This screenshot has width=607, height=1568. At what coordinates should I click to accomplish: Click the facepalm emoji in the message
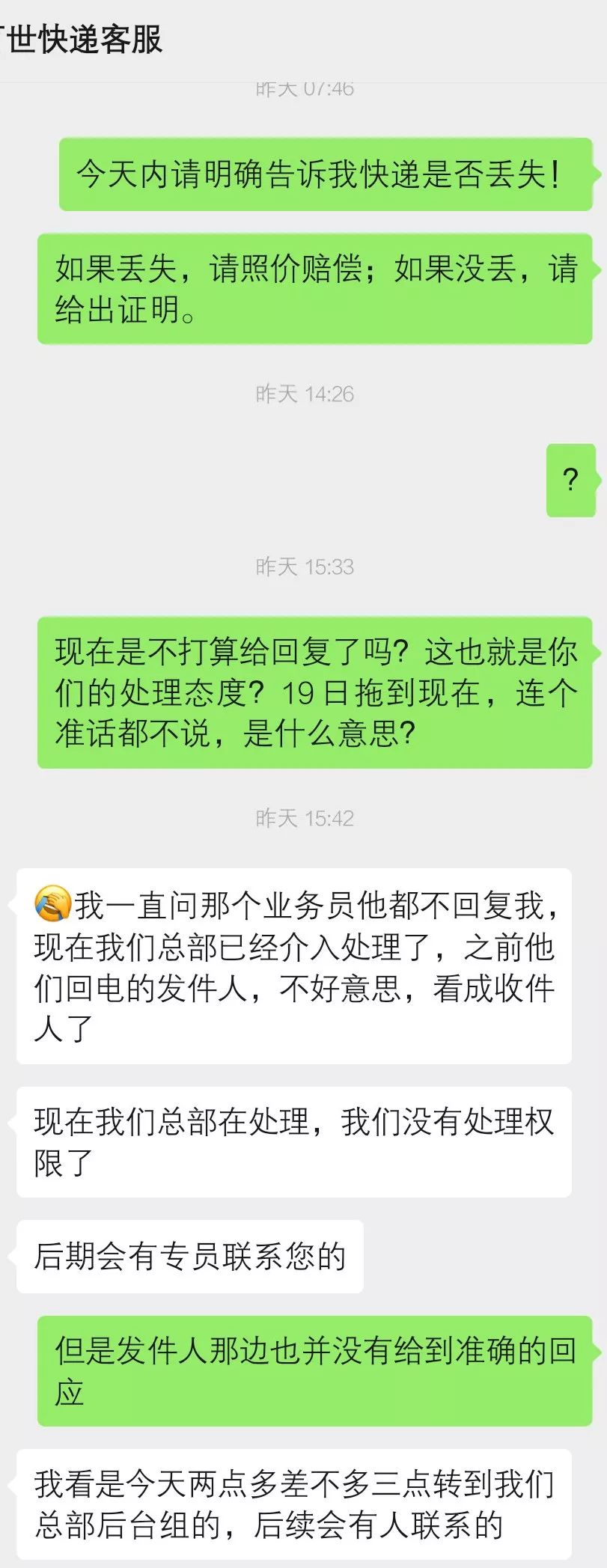[52, 903]
